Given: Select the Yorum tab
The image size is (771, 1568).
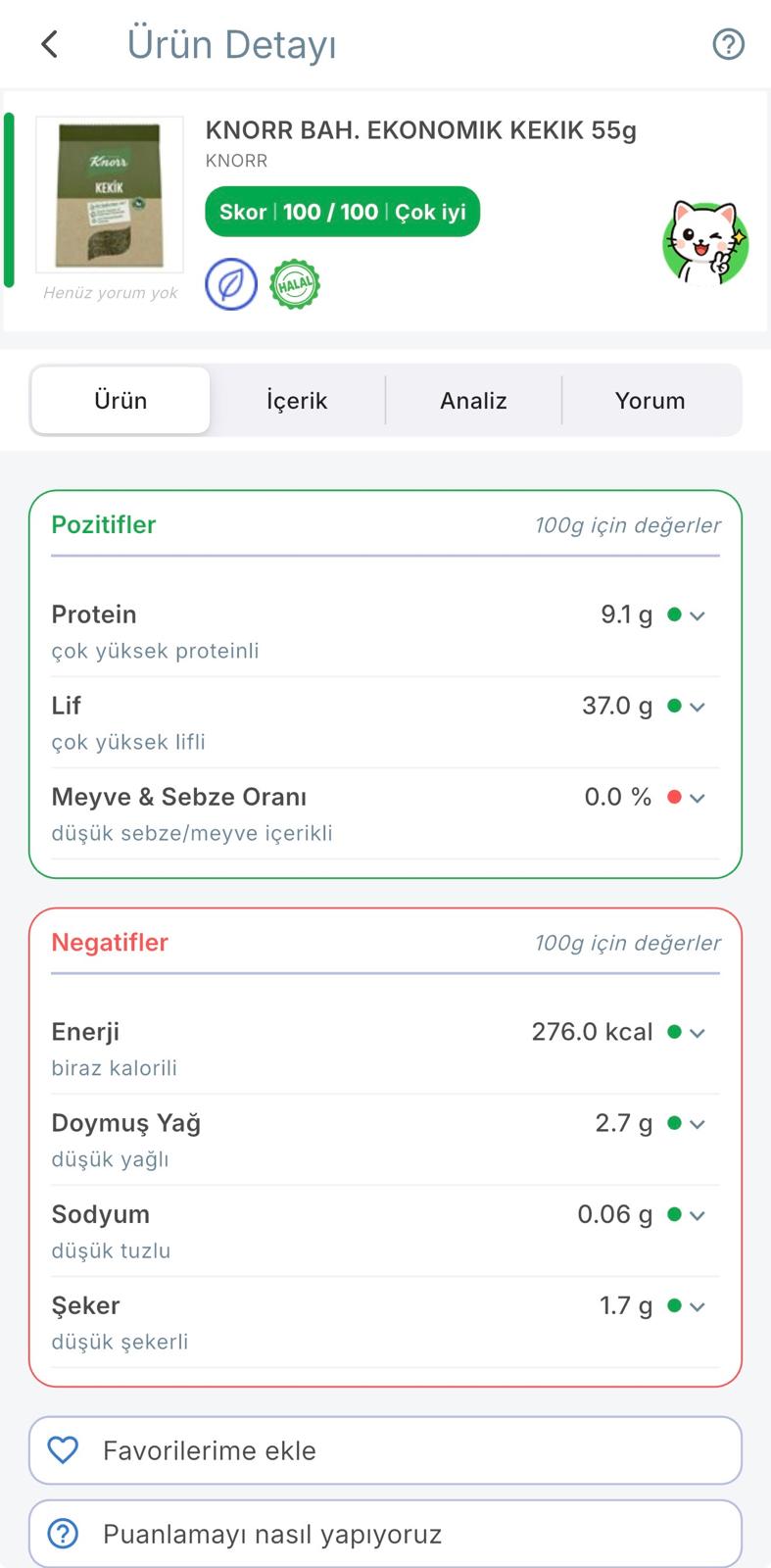Looking at the screenshot, I should point(650,400).
